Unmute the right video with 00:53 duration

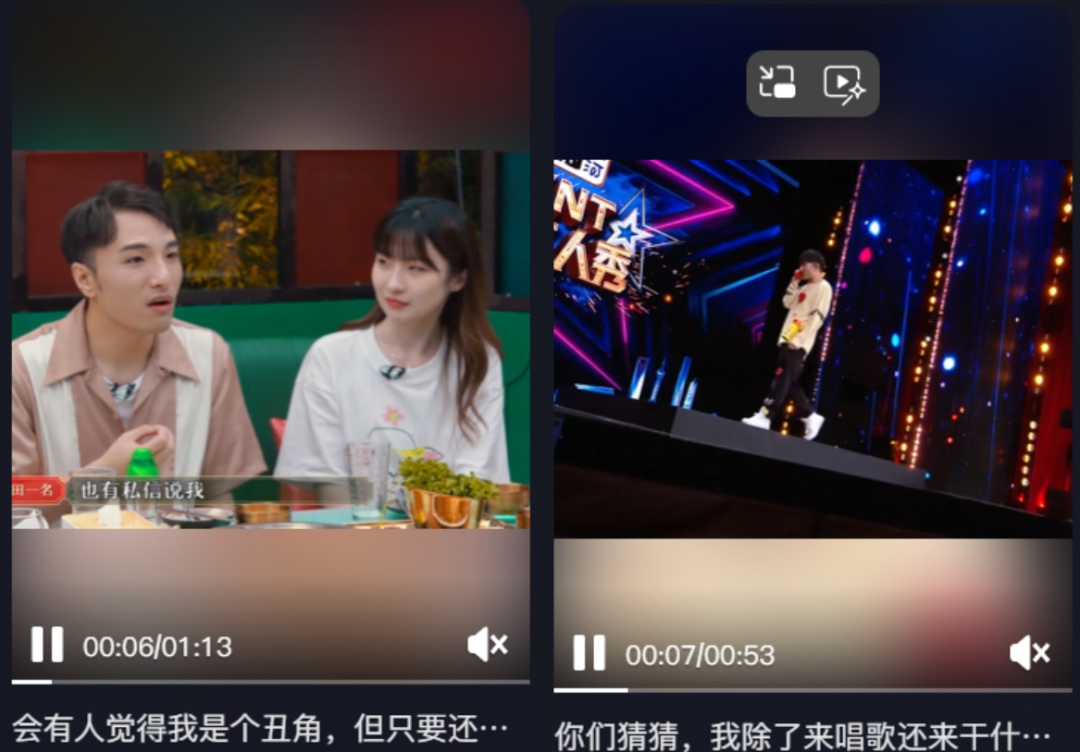coord(1029,653)
